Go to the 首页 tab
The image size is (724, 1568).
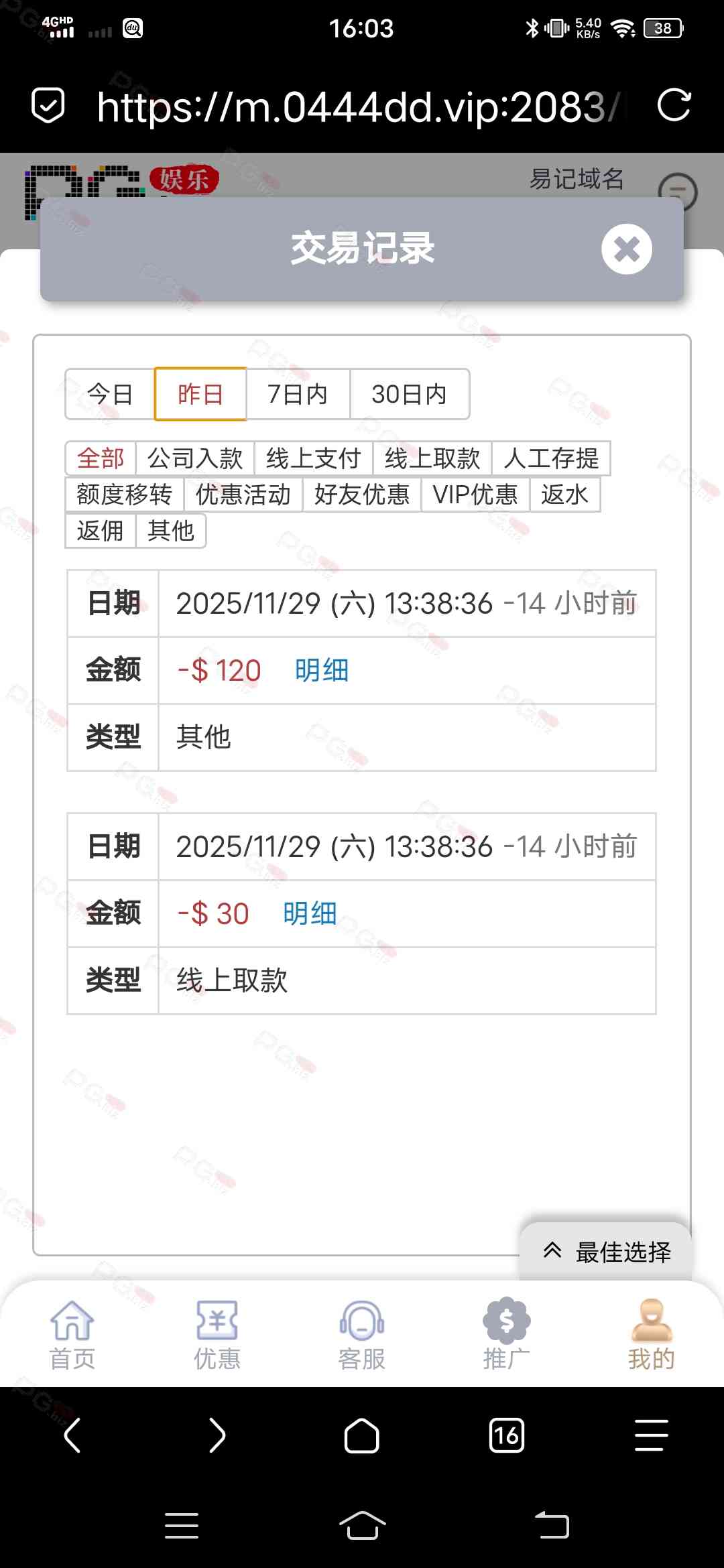(72, 1333)
